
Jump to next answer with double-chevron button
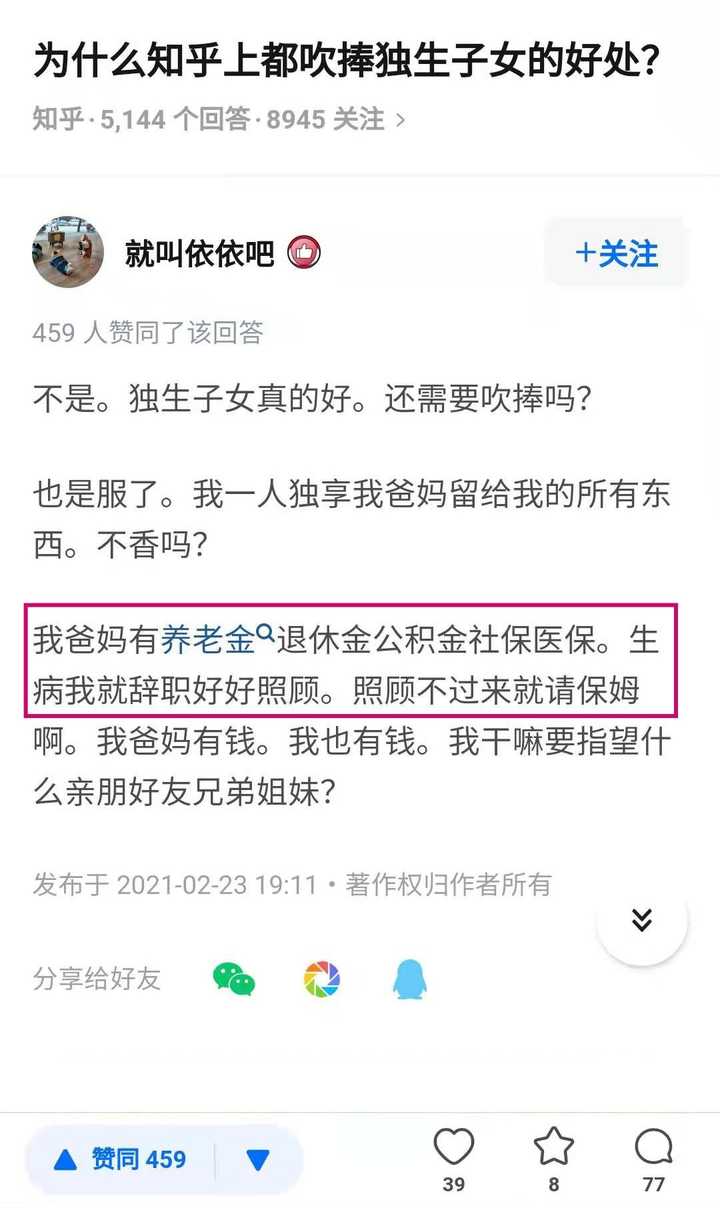642,920
